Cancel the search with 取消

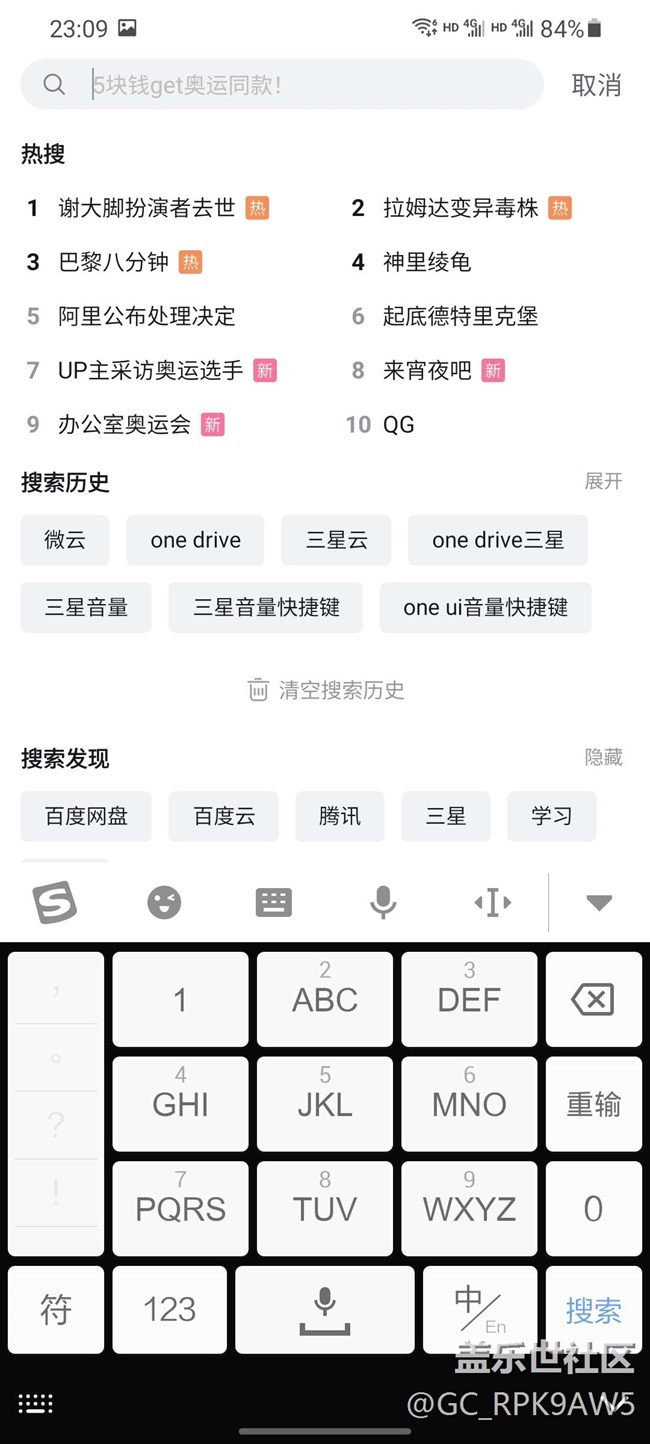(x=596, y=85)
